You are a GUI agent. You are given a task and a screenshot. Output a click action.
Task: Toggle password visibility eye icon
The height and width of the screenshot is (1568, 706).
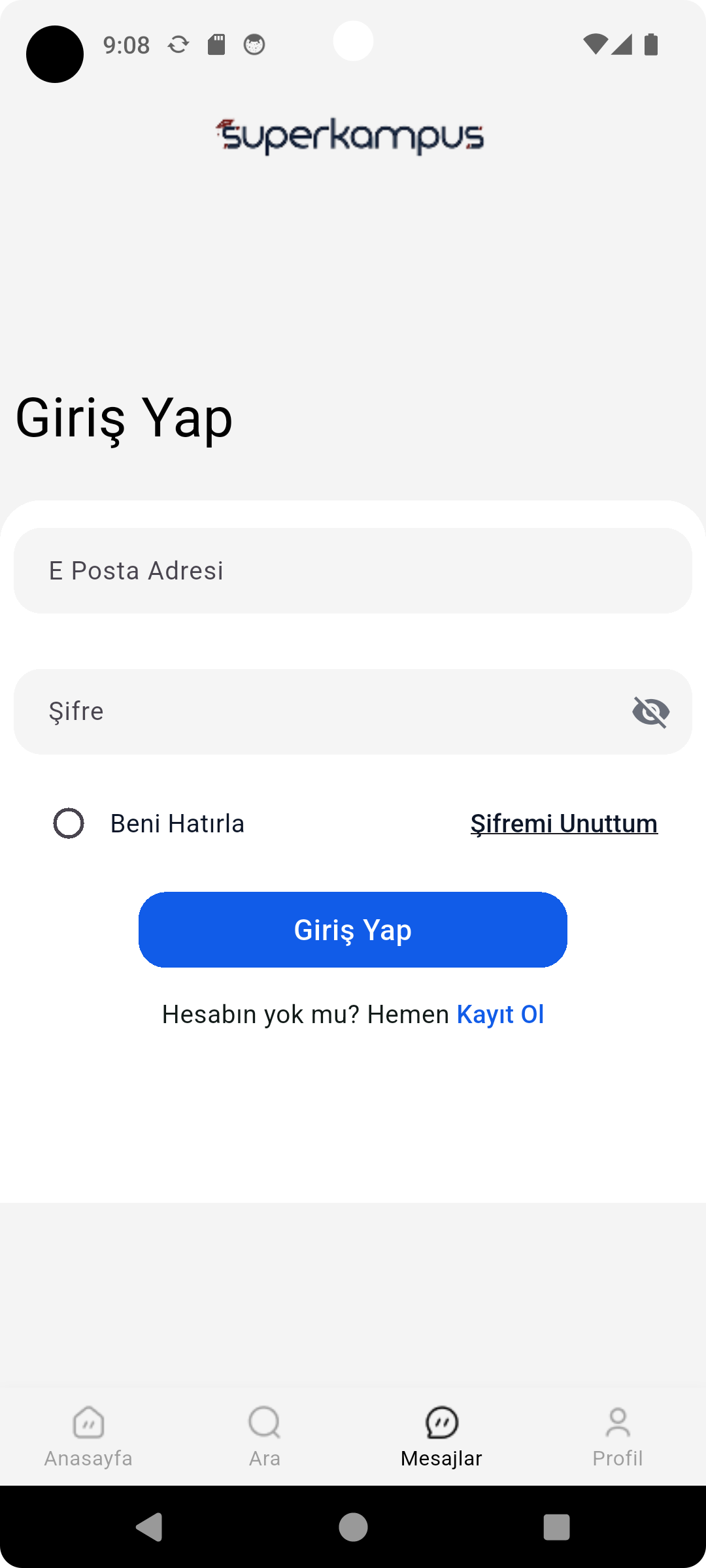(650, 711)
